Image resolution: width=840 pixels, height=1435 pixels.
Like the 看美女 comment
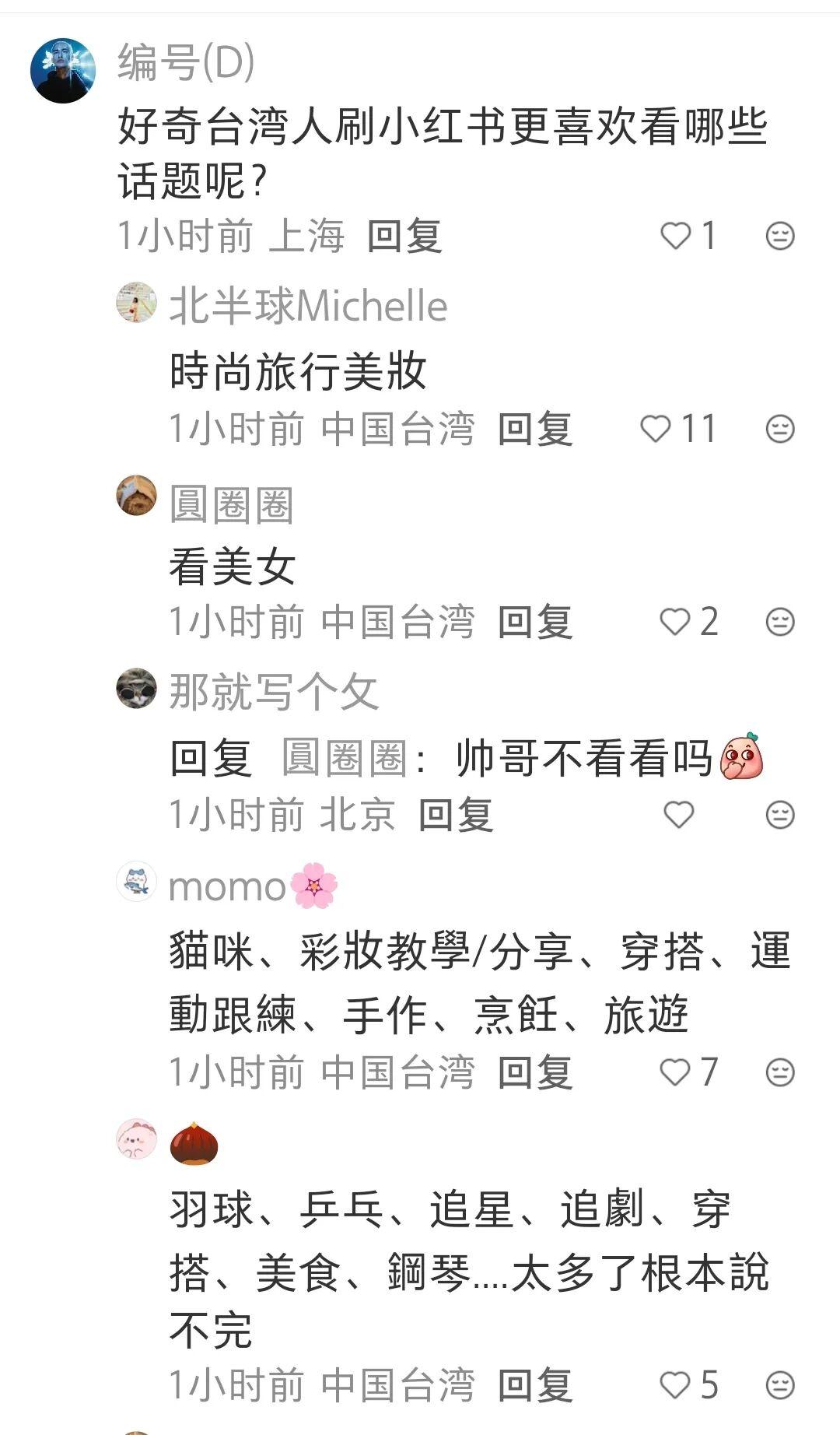point(675,622)
